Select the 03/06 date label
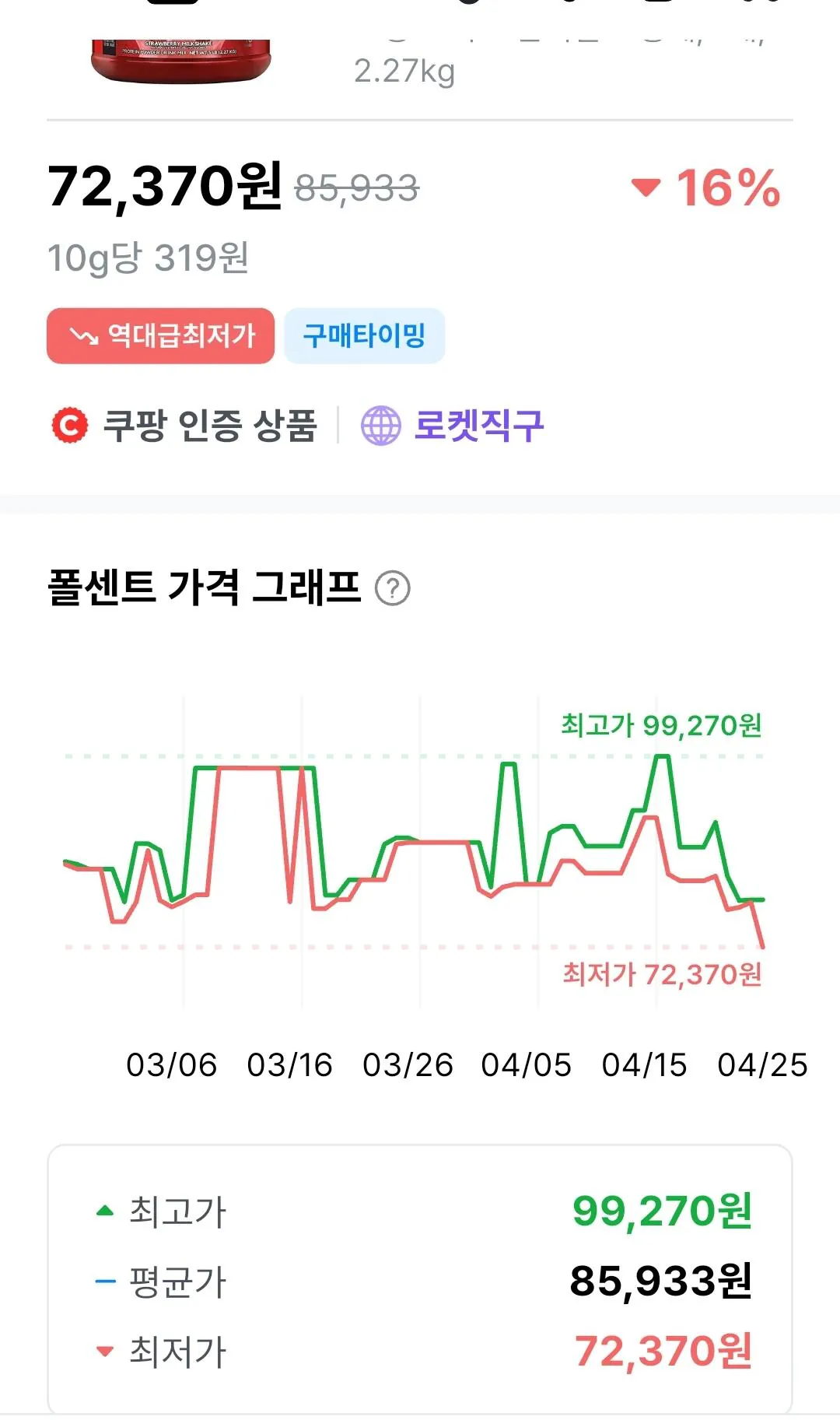 click(x=173, y=1066)
